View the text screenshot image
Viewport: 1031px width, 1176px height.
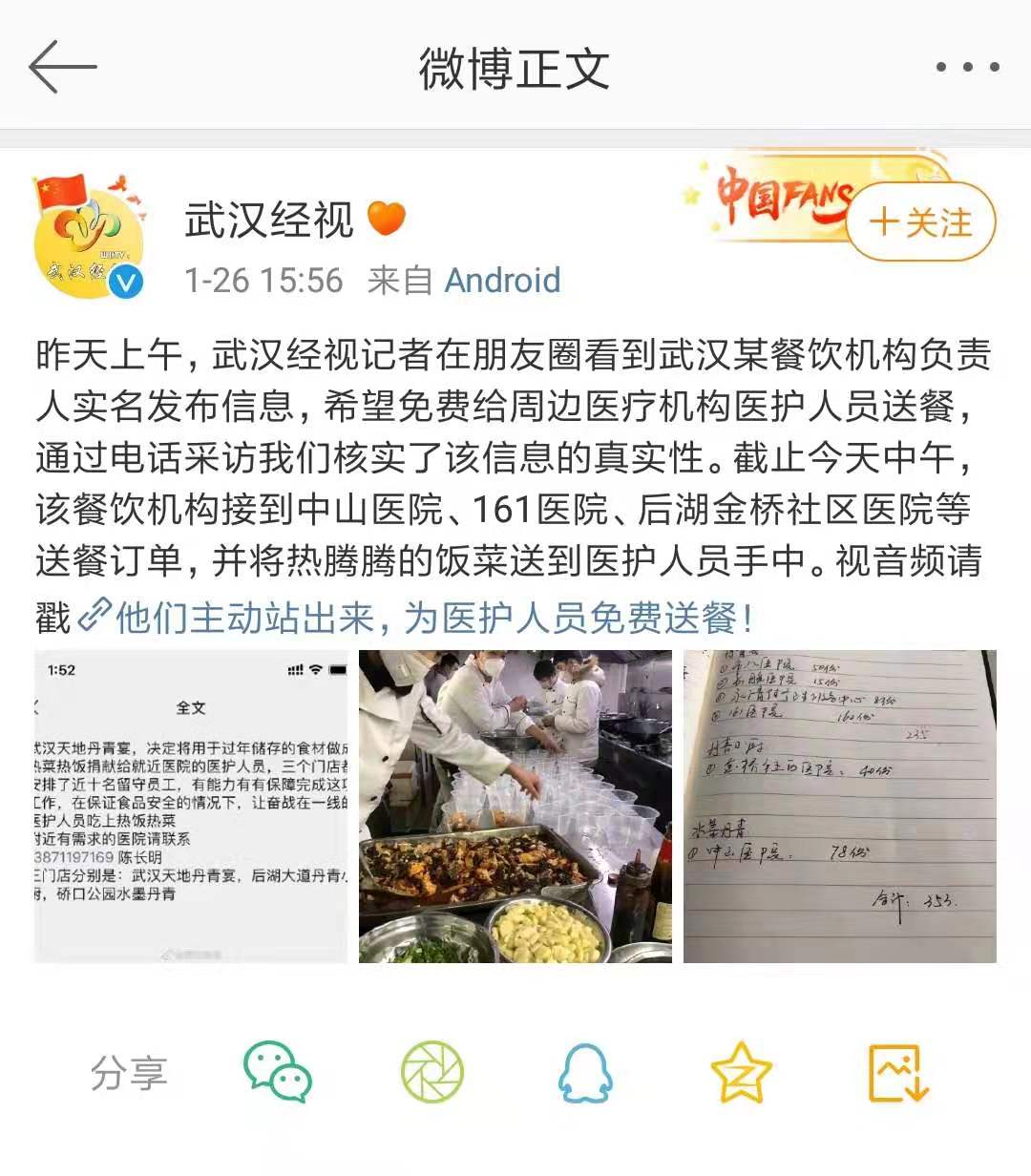click(x=191, y=807)
